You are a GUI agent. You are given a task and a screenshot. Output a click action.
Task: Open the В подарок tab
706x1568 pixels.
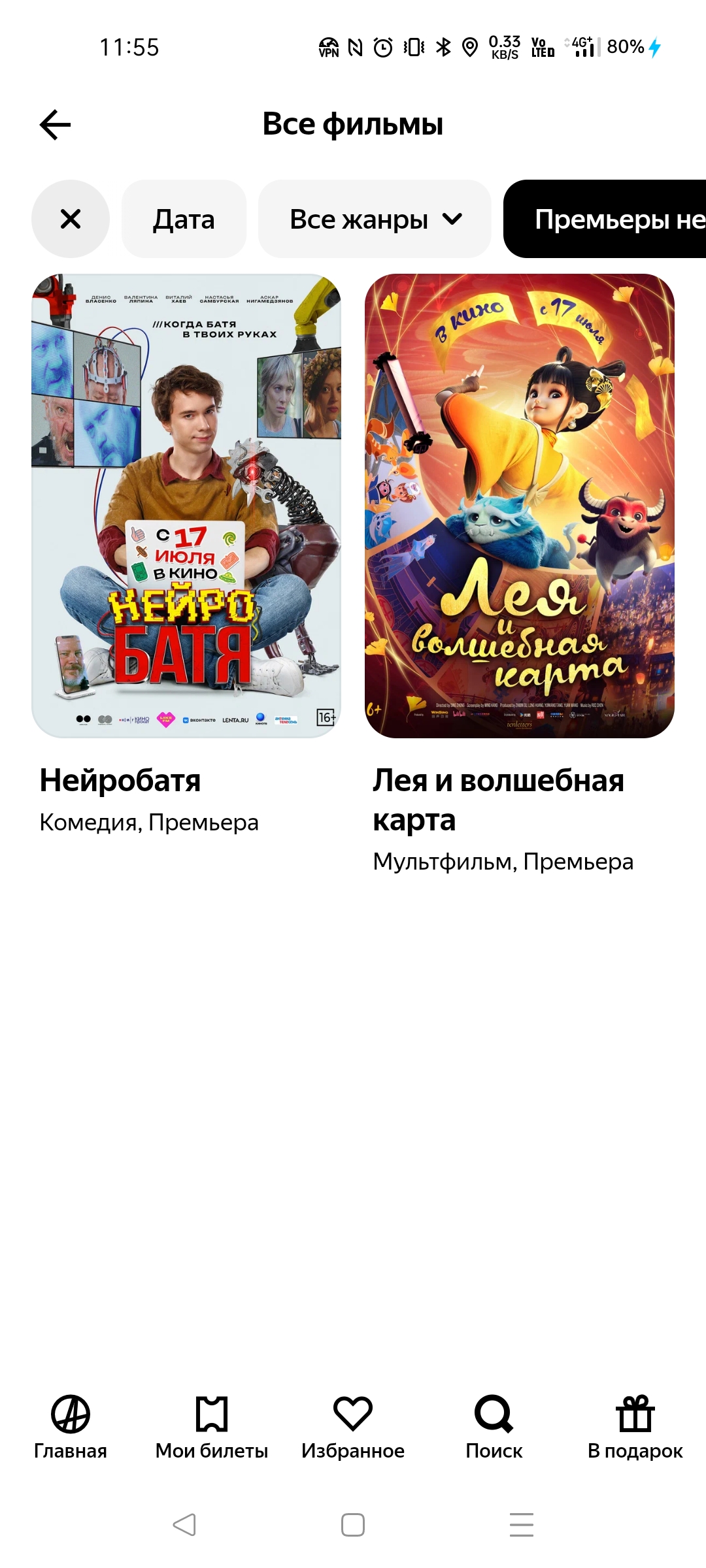(x=635, y=1428)
